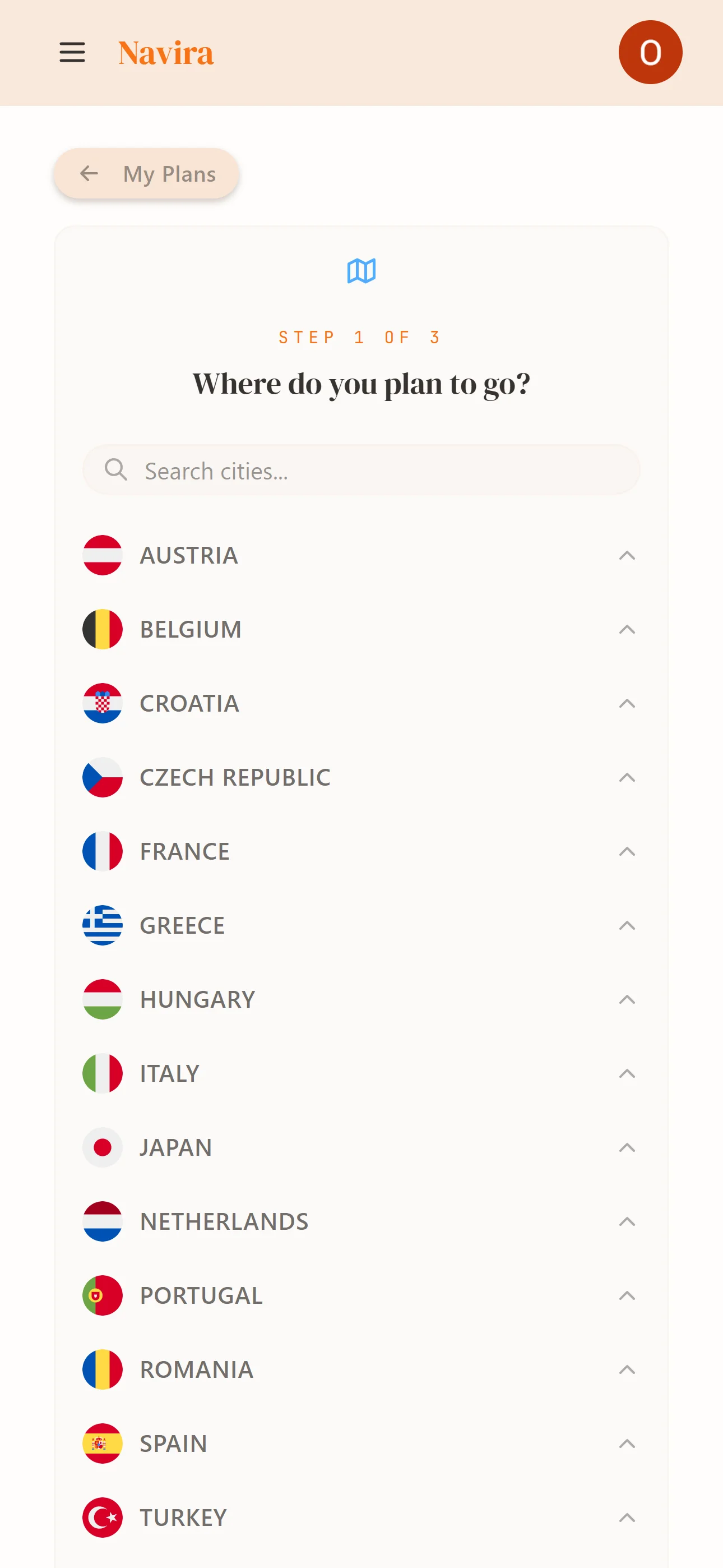Viewport: 723px width, 1568px height.
Task: Click the Japan flag icon
Action: (102, 1147)
